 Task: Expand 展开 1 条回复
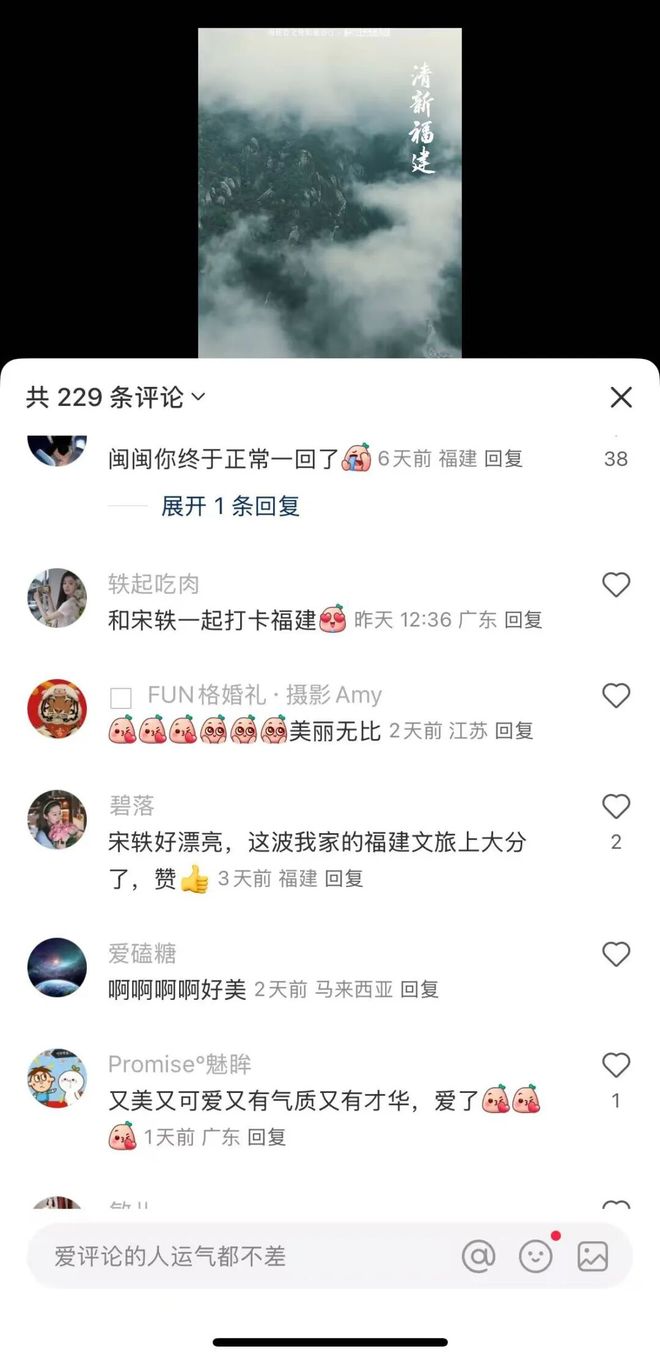[x=230, y=506]
